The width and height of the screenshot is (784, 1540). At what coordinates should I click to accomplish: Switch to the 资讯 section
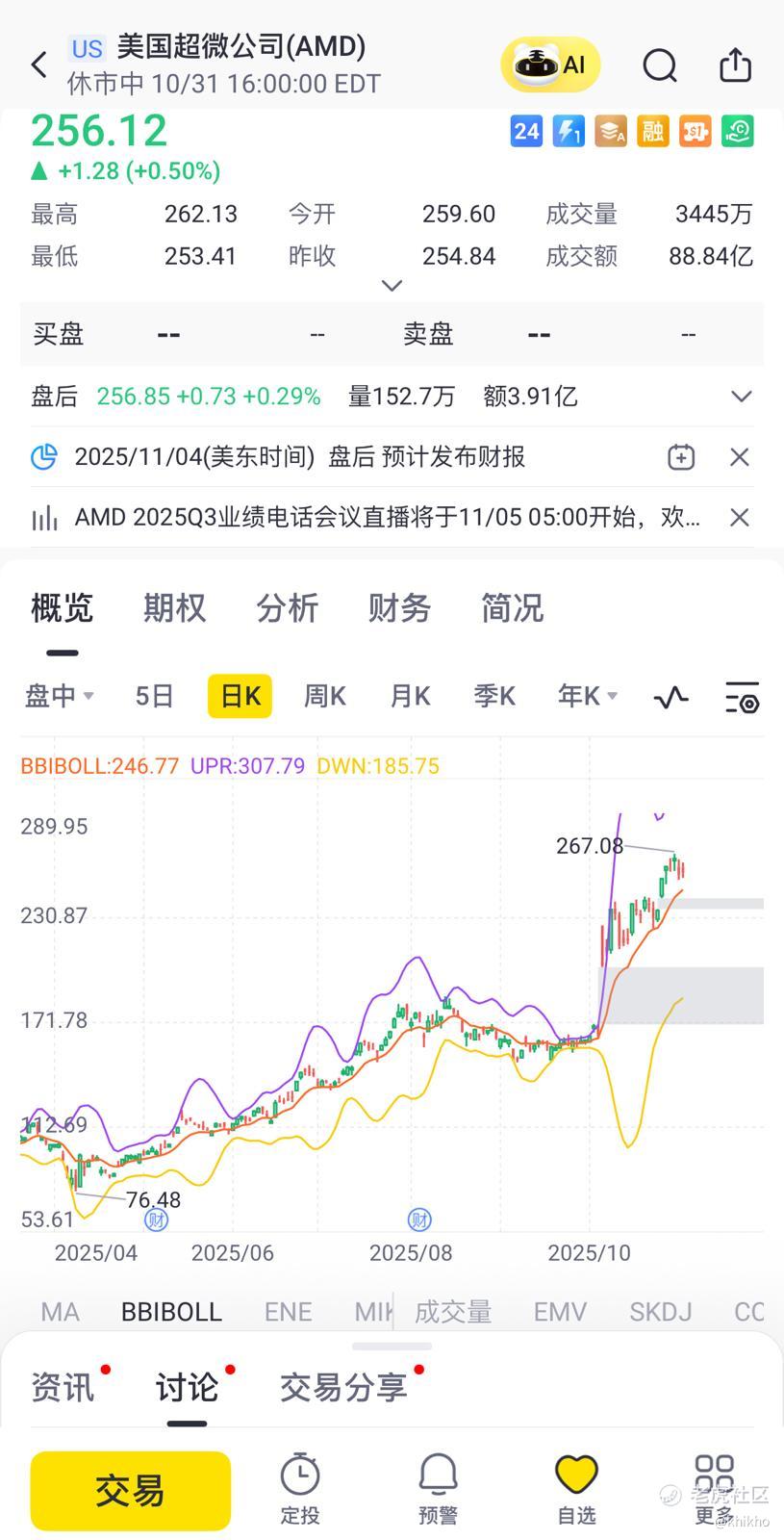click(x=63, y=1387)
